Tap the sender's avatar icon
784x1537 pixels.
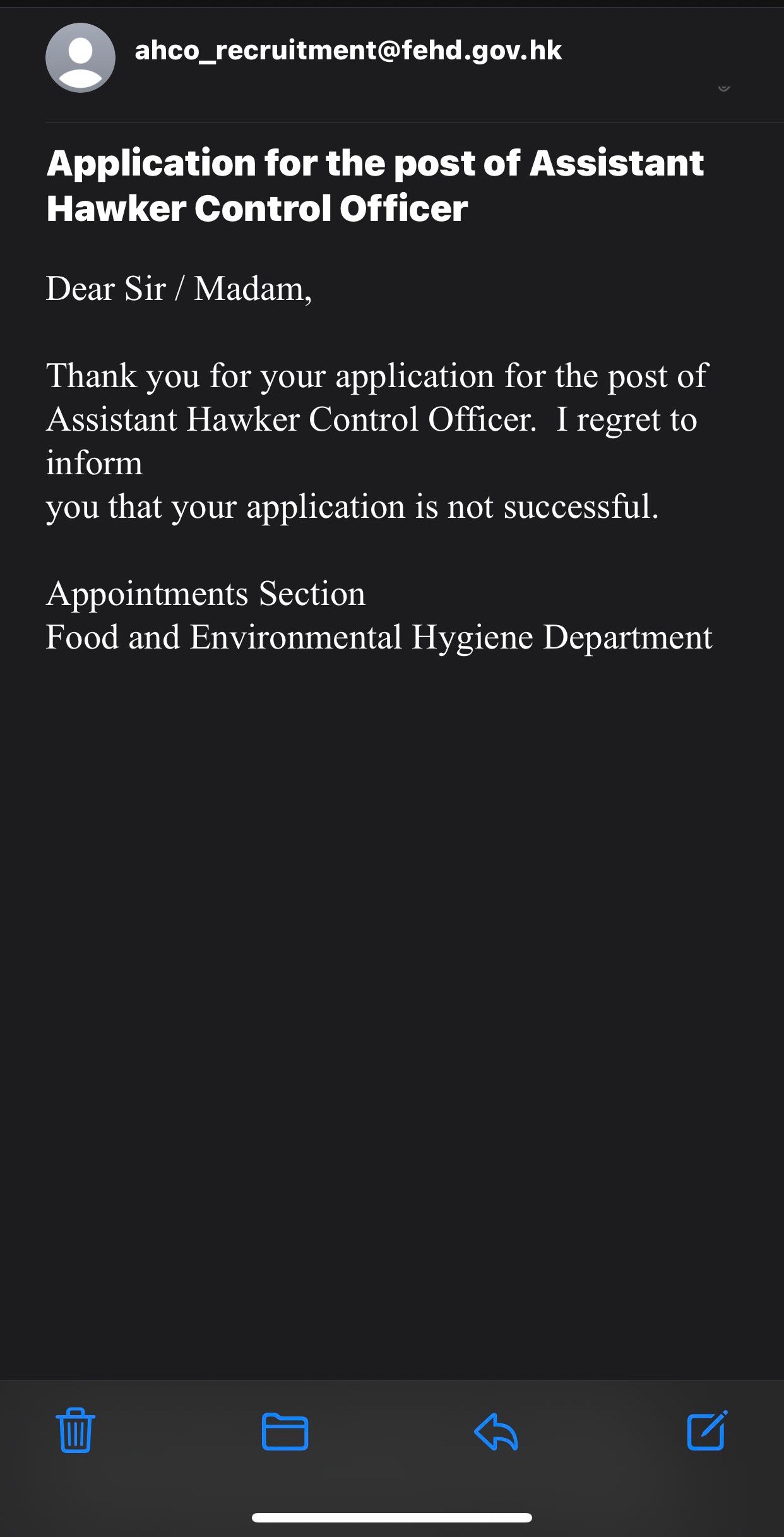(x=80, y=57)
